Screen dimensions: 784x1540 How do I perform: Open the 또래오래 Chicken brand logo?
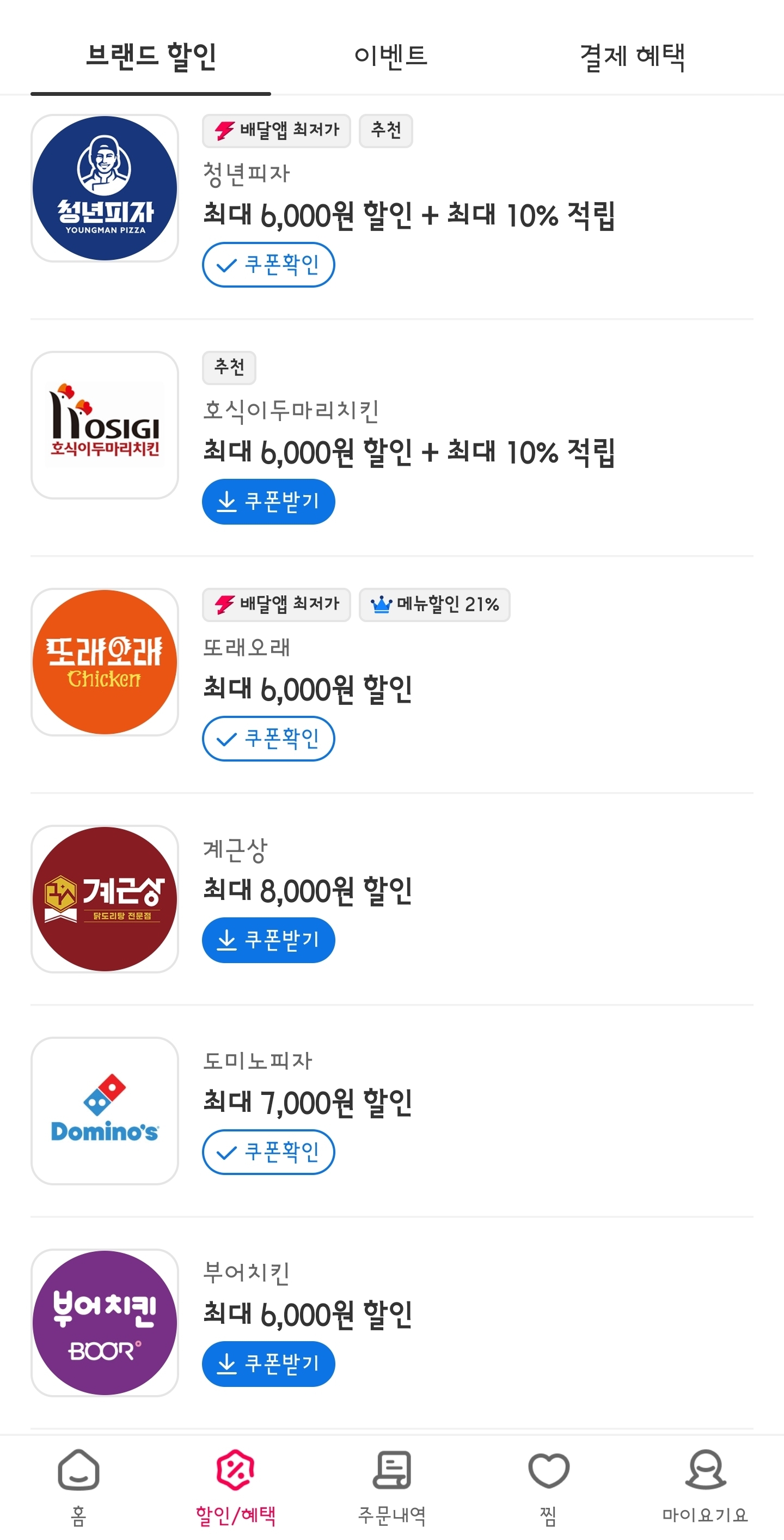point(105,662)
